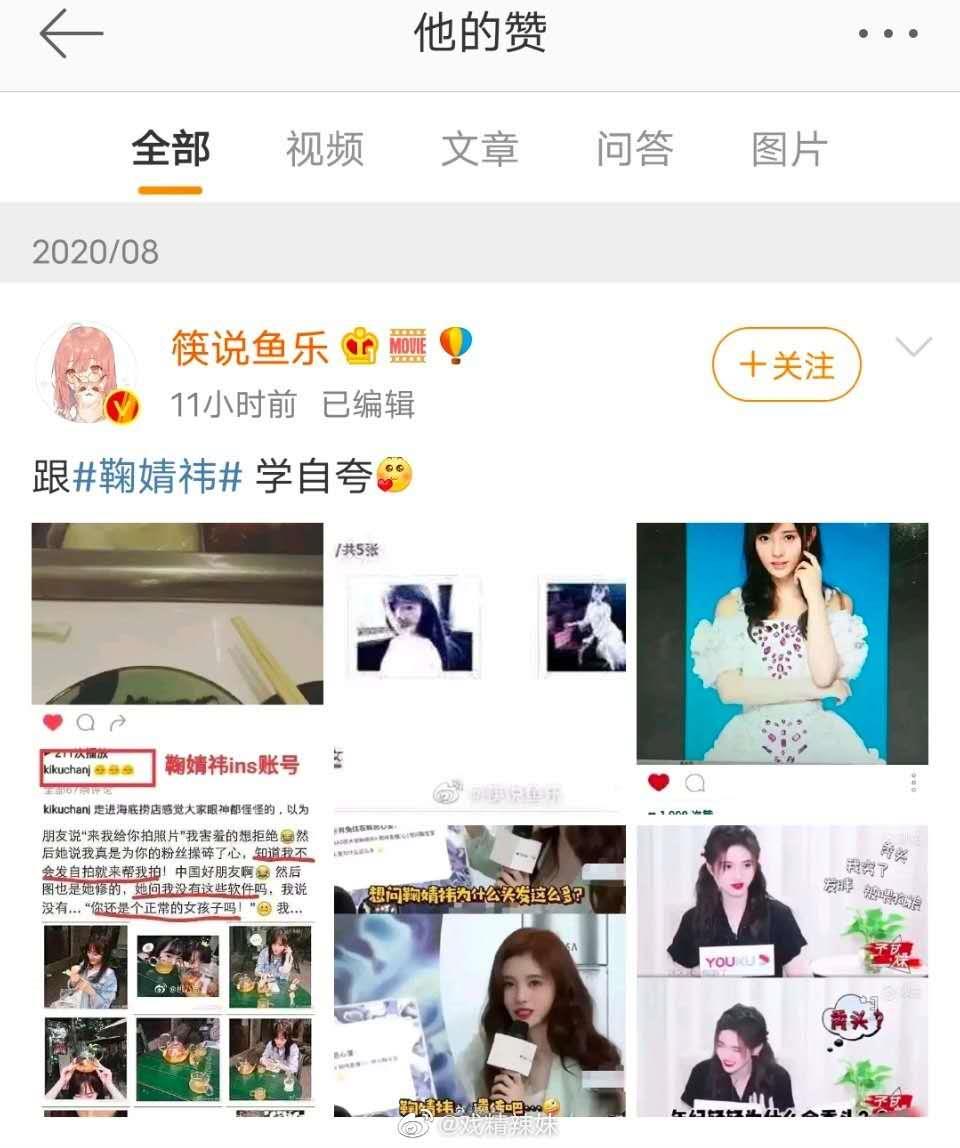Visit the 筷说鱼乐 username link
The image size is (960, 1148).
(x=250, y=348)
